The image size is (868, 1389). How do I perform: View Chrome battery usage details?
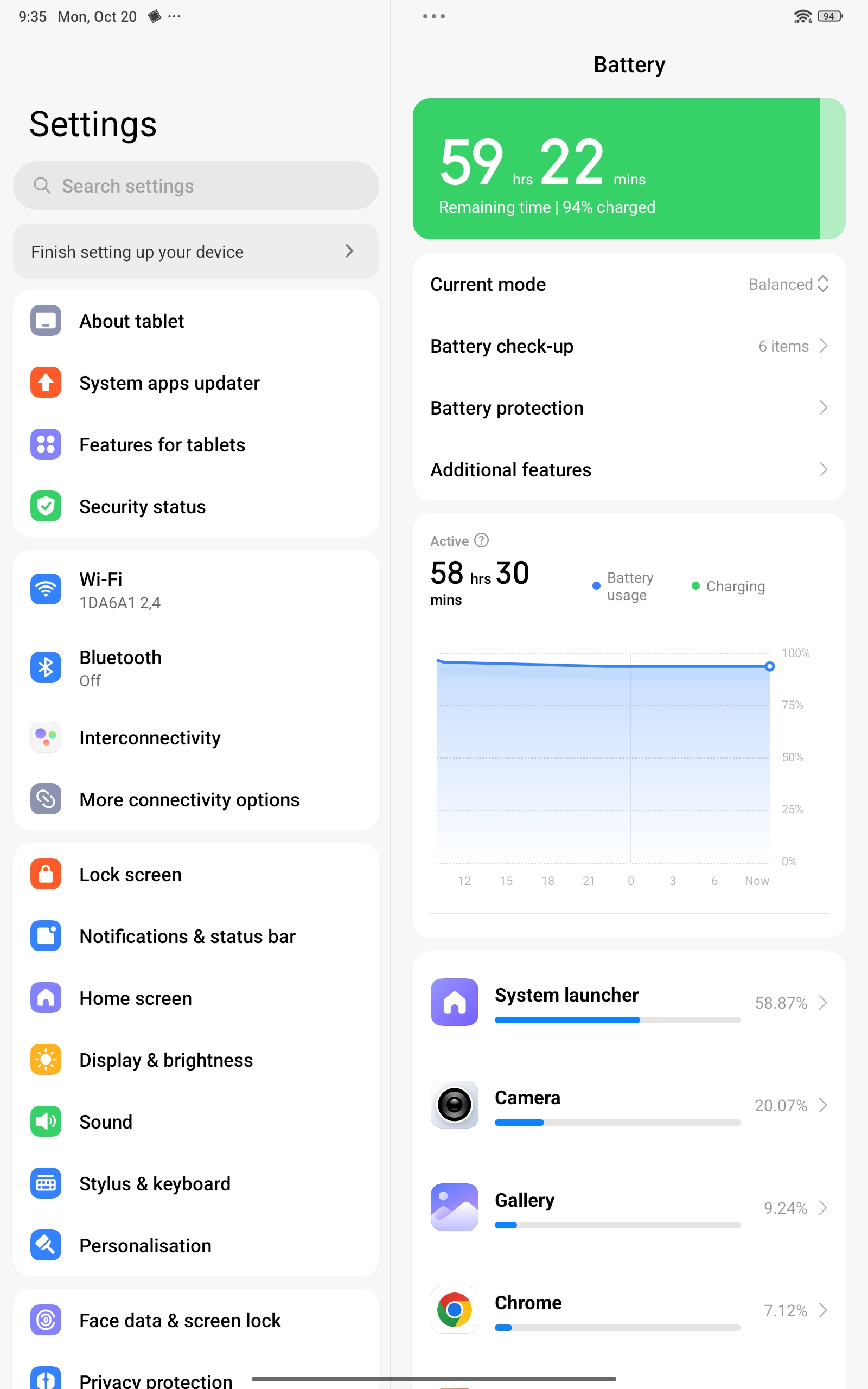point(629,1310)
